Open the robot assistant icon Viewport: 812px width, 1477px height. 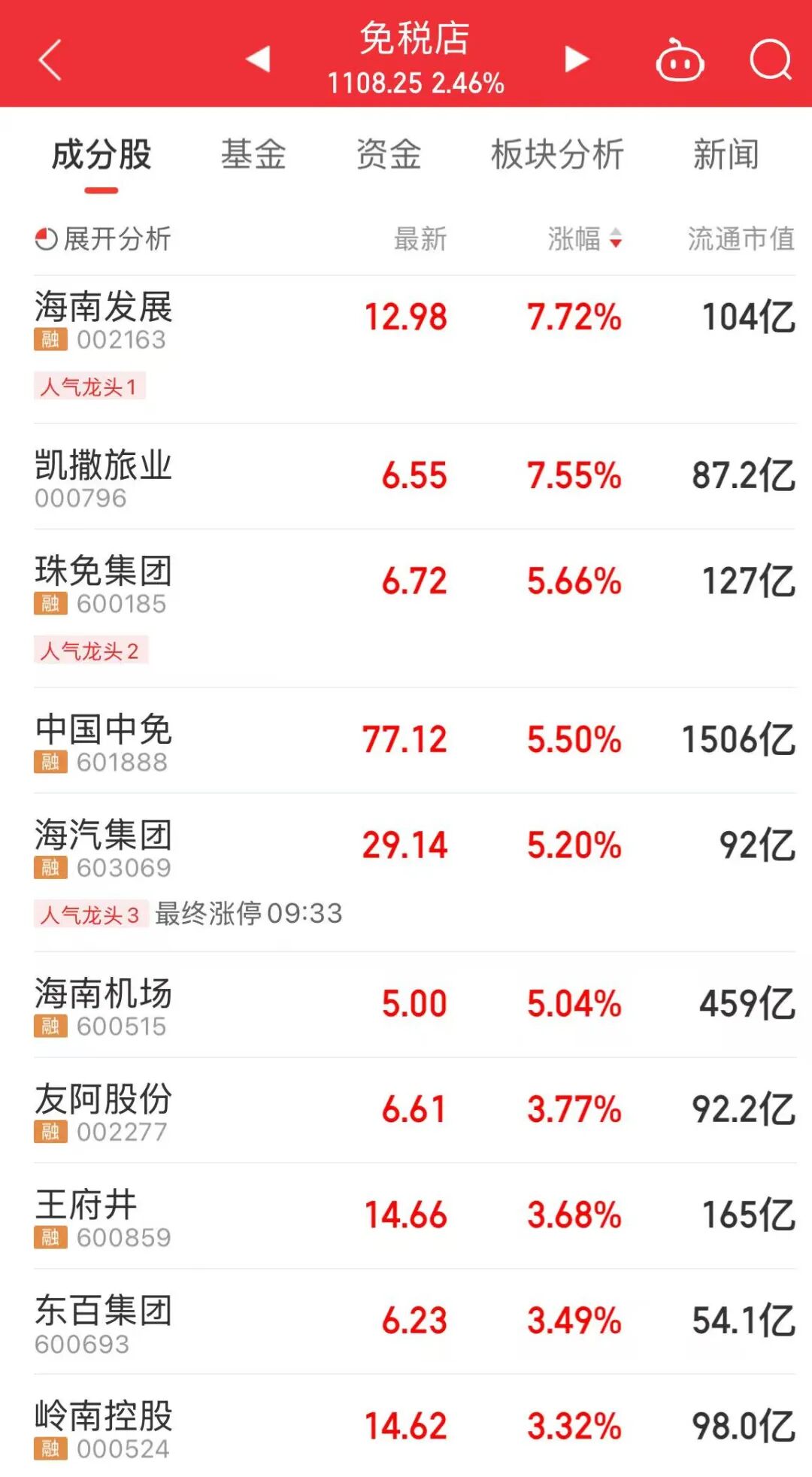click(680, 60)
